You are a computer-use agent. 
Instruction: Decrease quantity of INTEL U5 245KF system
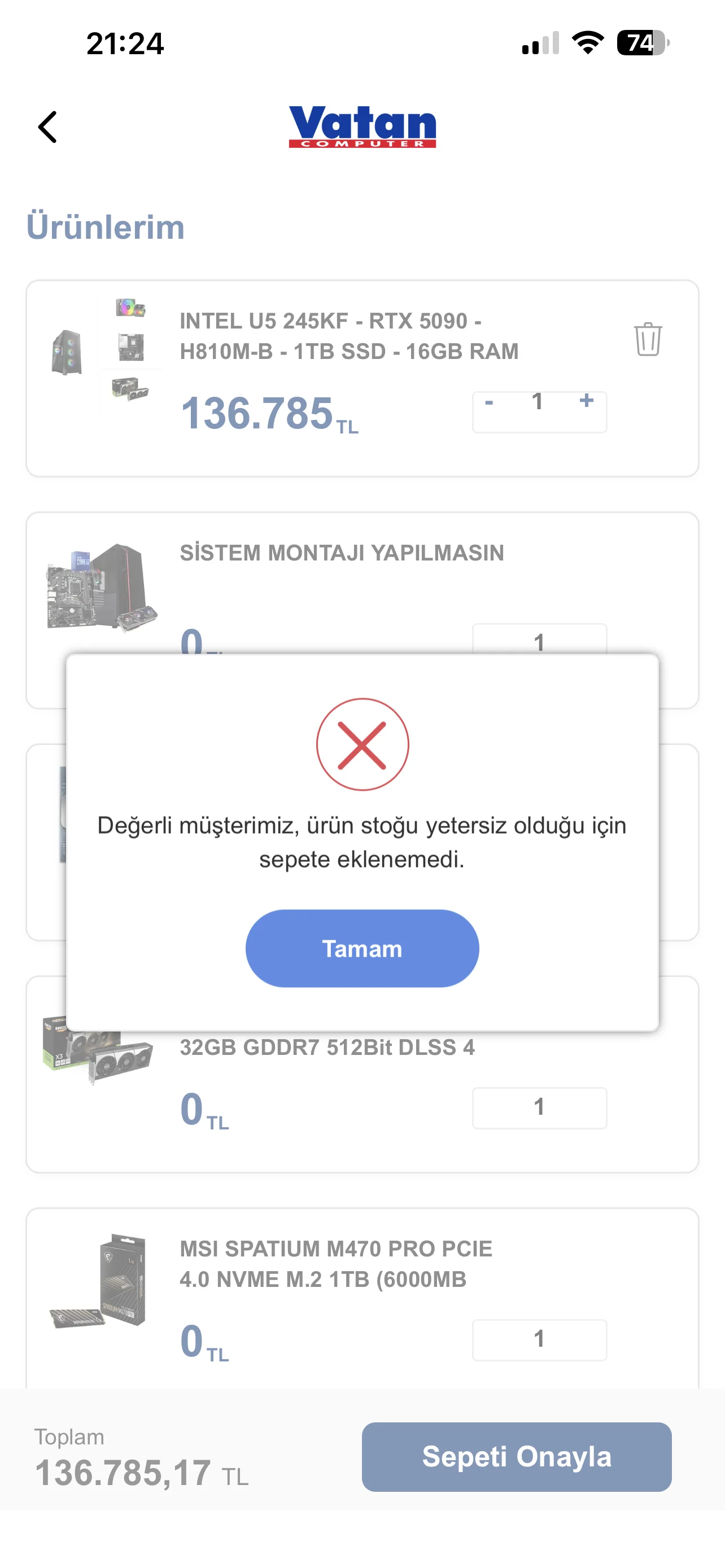pyautogui.click(x=489, y=402)
